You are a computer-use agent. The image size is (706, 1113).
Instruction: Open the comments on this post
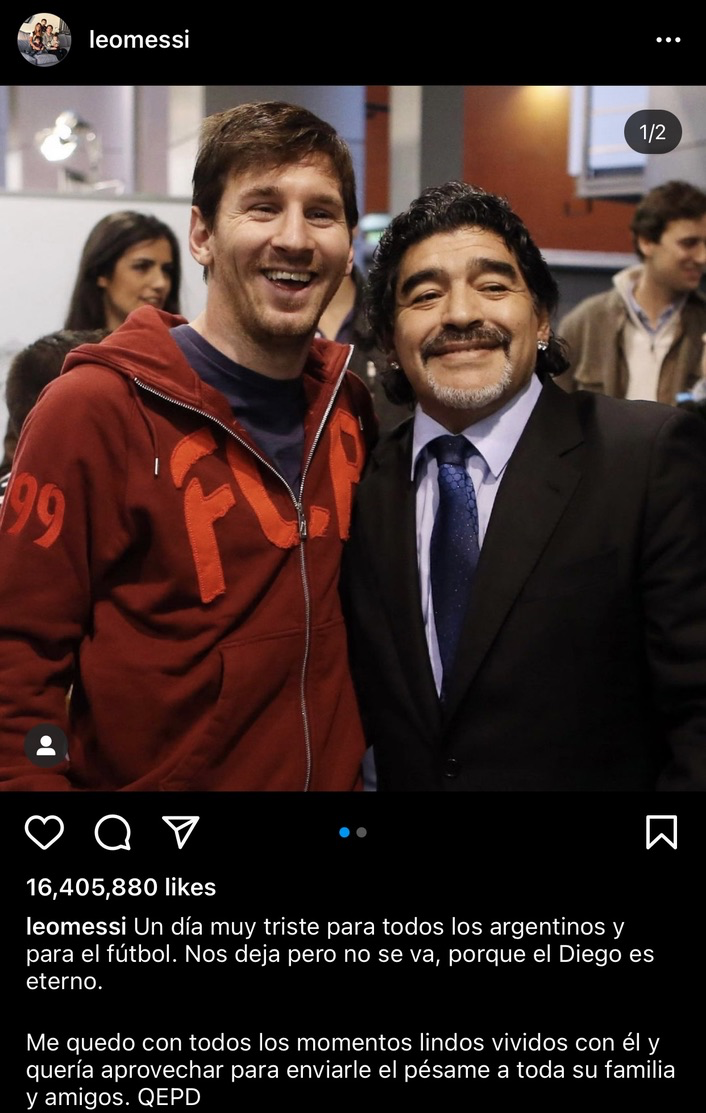[113, 832]
